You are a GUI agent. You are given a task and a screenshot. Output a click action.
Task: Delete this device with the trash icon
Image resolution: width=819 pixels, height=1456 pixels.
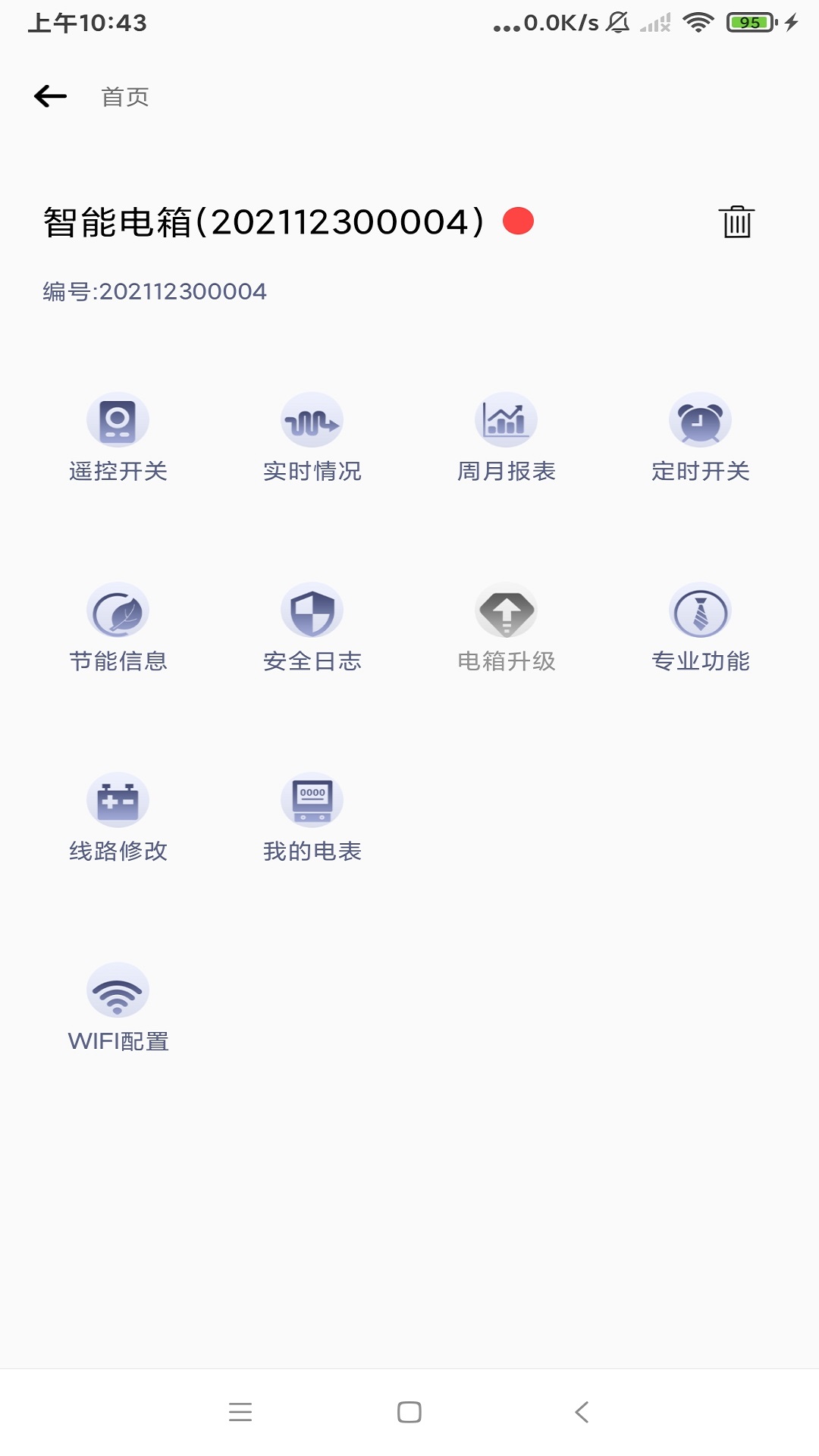[x=736, y=221]
